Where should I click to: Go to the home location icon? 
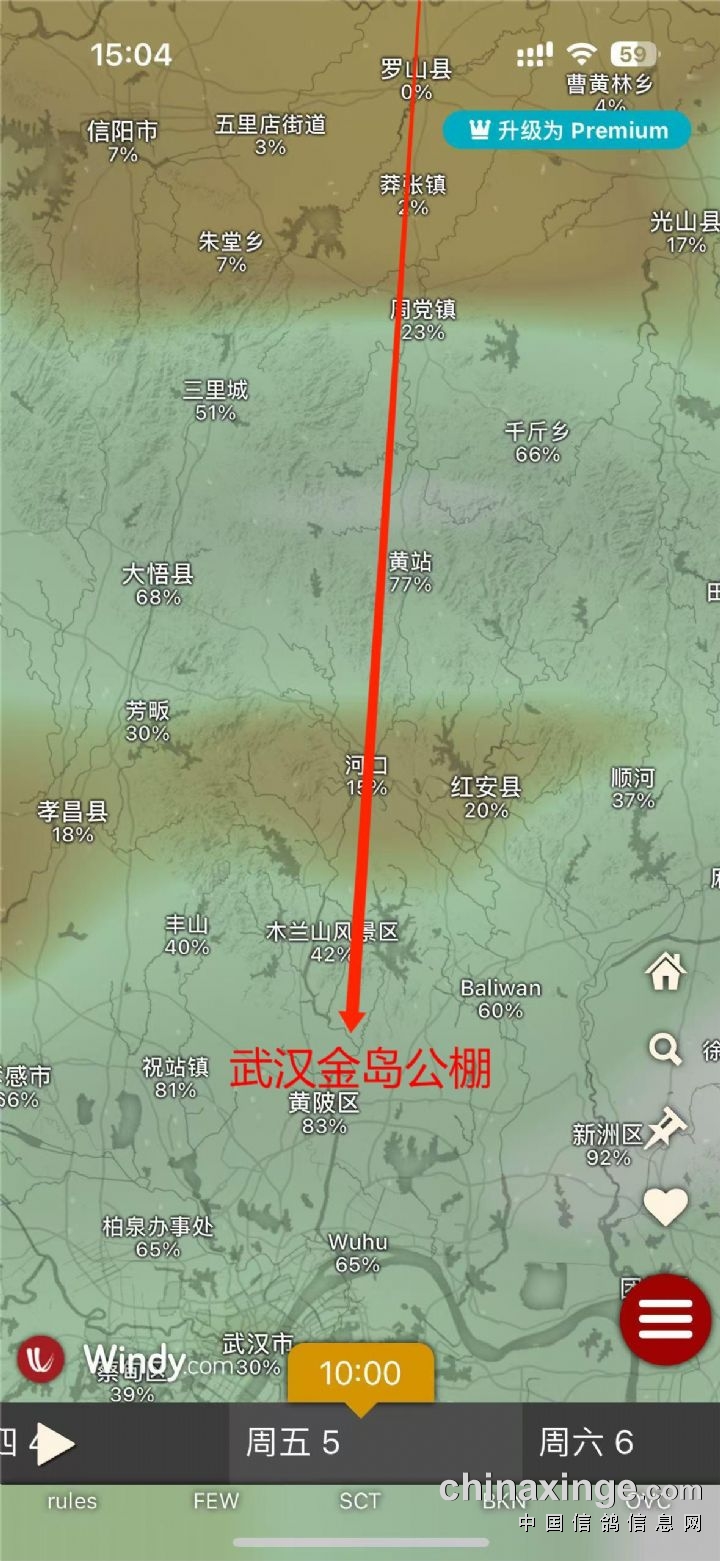[x=665, y=971]
